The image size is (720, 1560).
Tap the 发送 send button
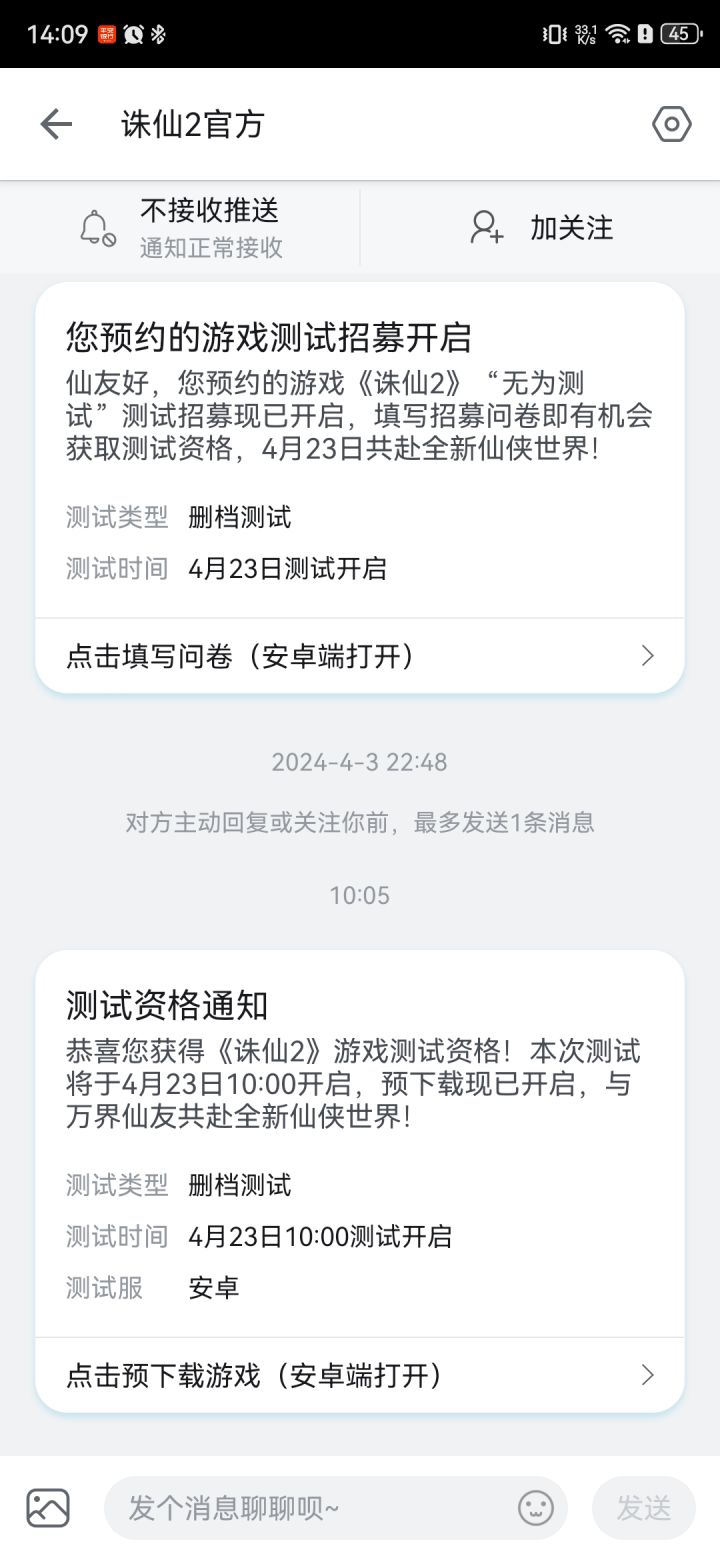pos(643,1508)
